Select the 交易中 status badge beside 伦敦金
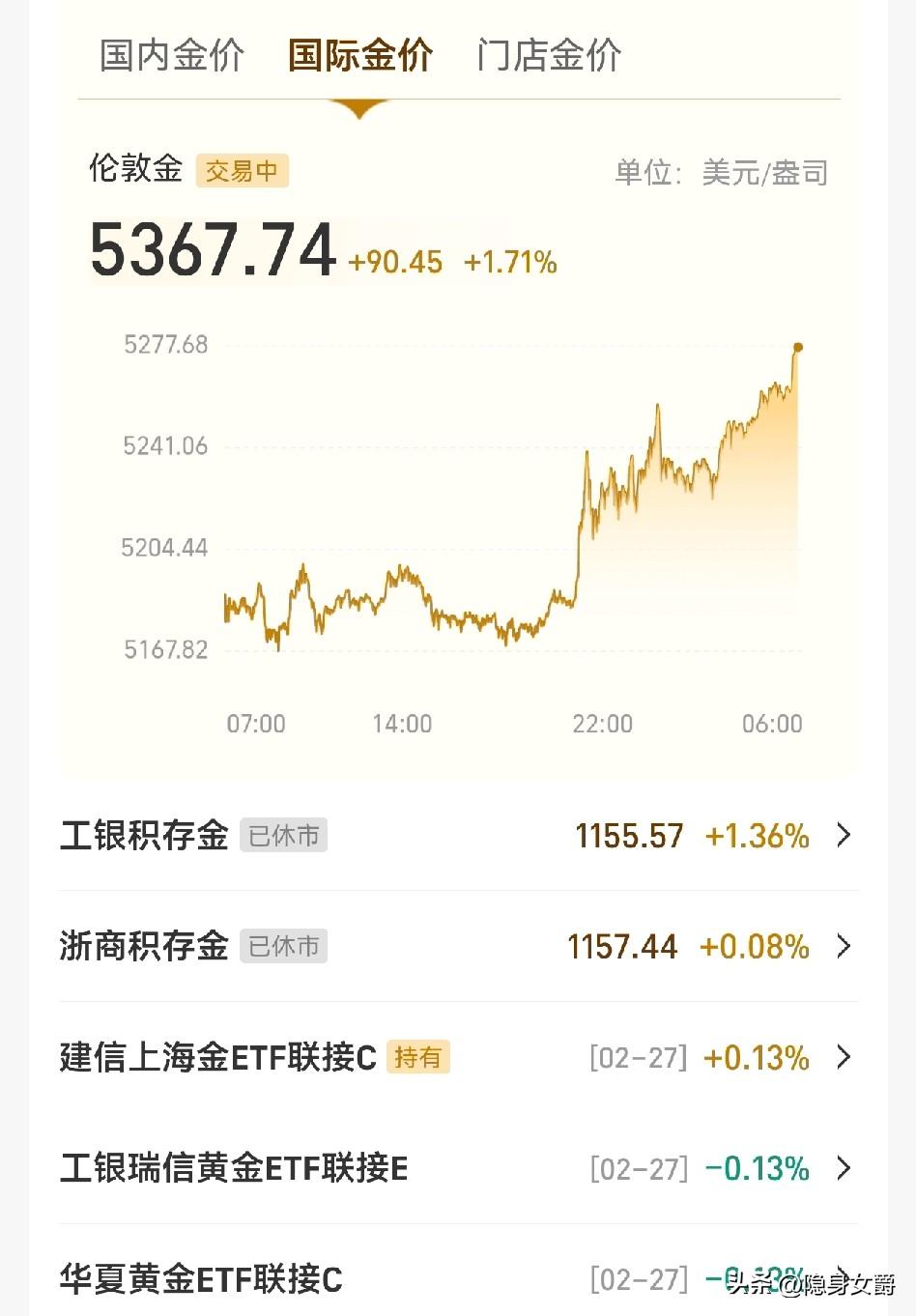This screenshot has height=1316, width=916. [x=243, y=172]
